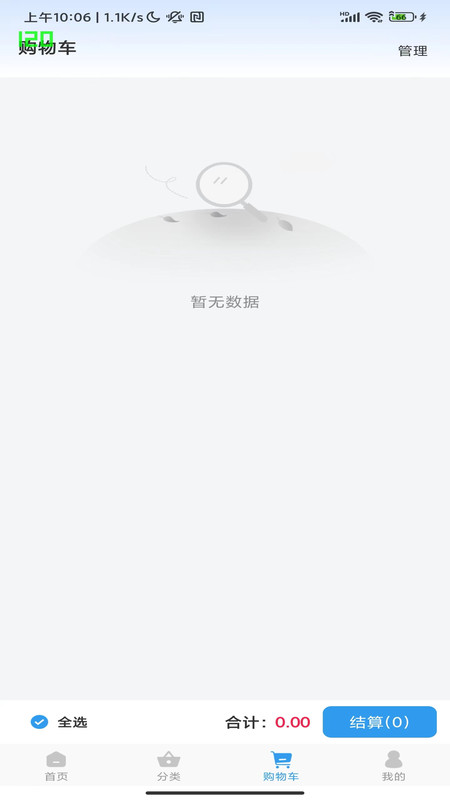Open the 管理 cart management option

(x=412, y=51)
